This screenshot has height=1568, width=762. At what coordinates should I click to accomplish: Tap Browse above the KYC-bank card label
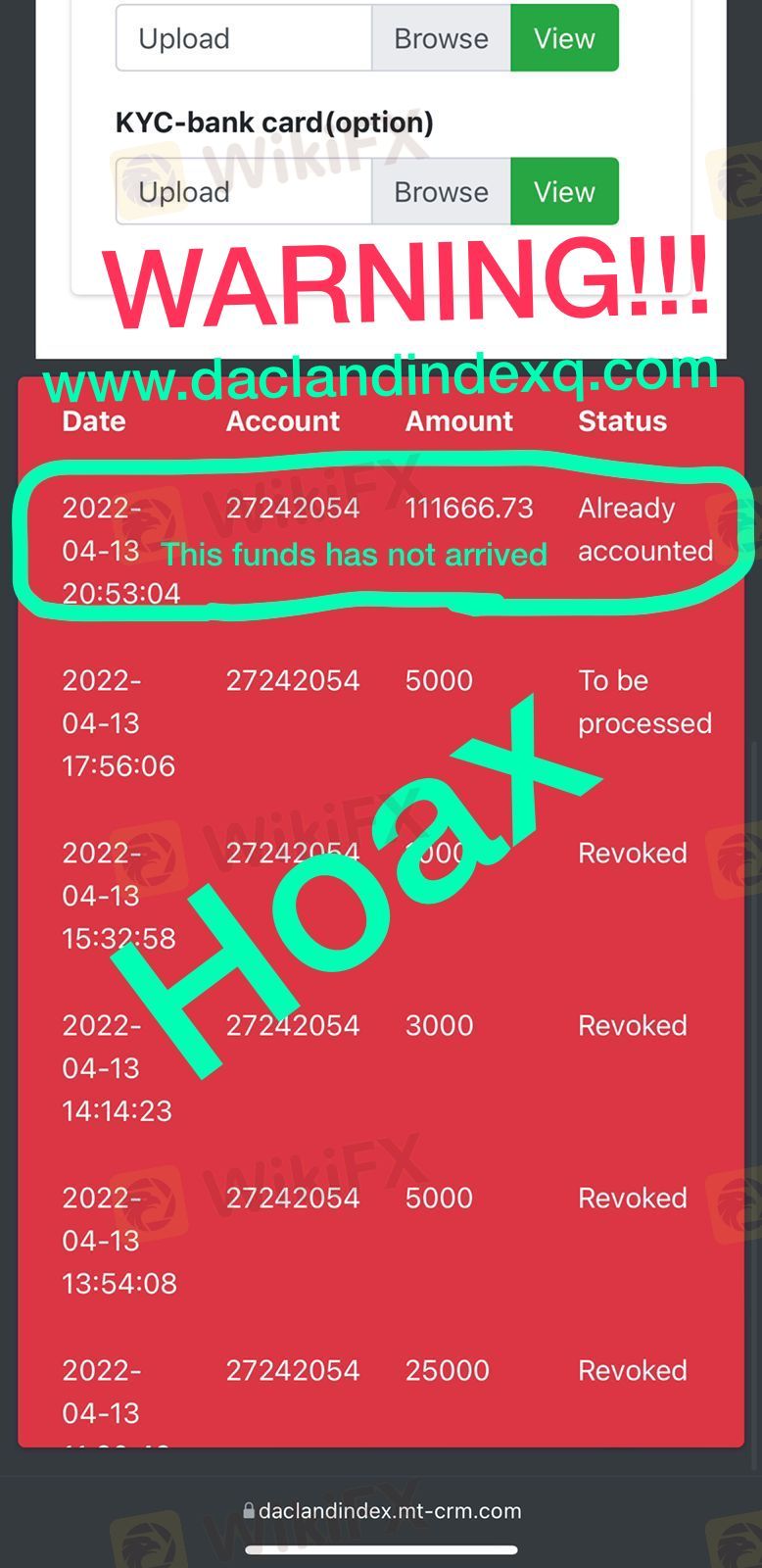(x=441, y=38)
